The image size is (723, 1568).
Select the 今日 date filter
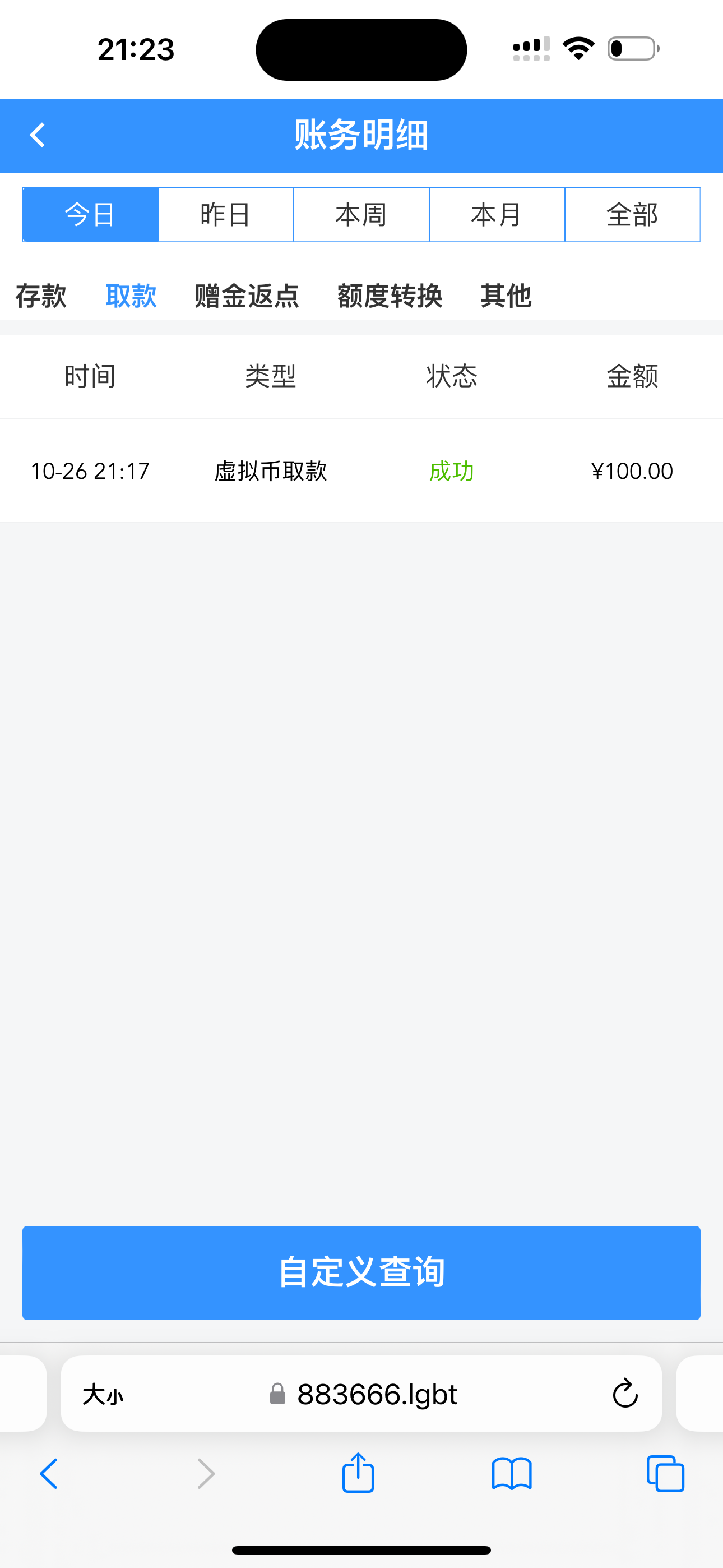[91, 215]
